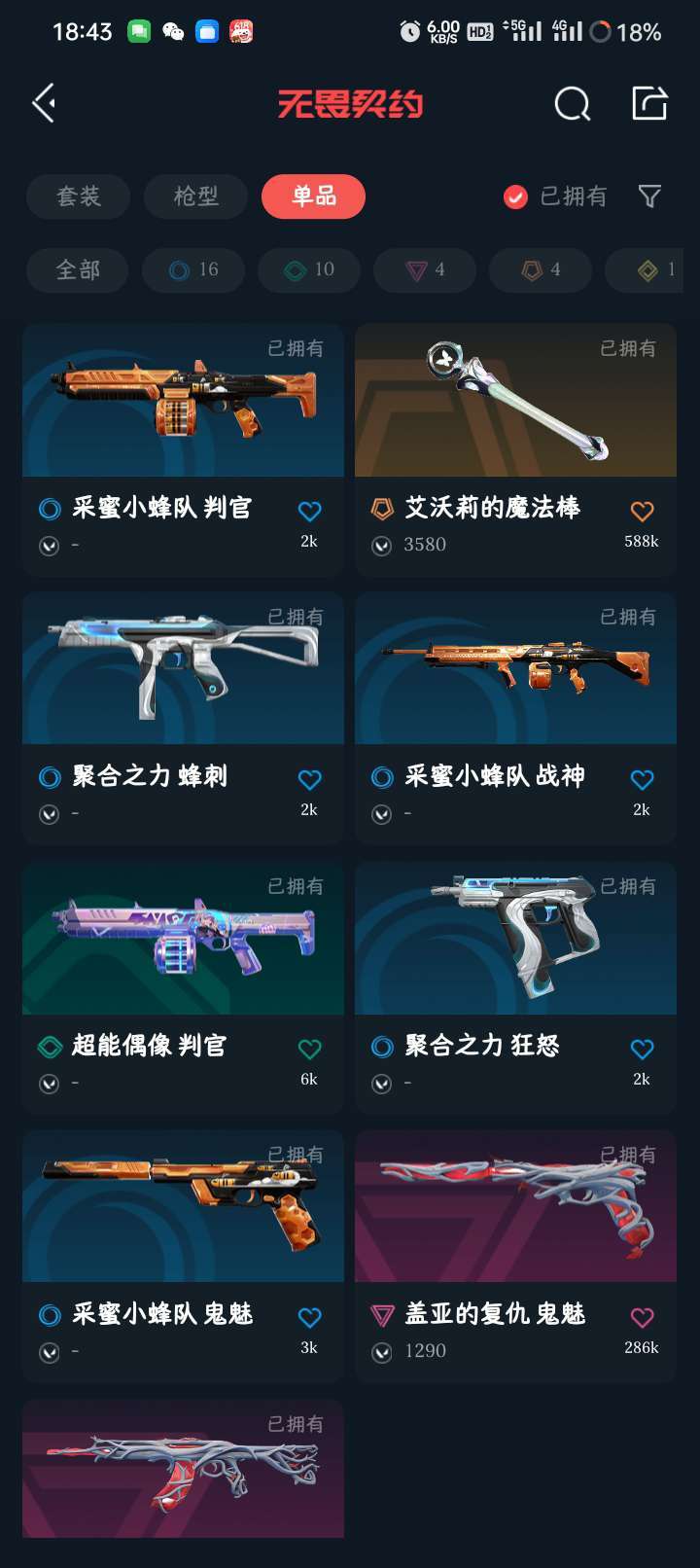Select the 单品 tab
Image resolution: width=700 pixels, height=1568 pixels.
tap(313, 196)
